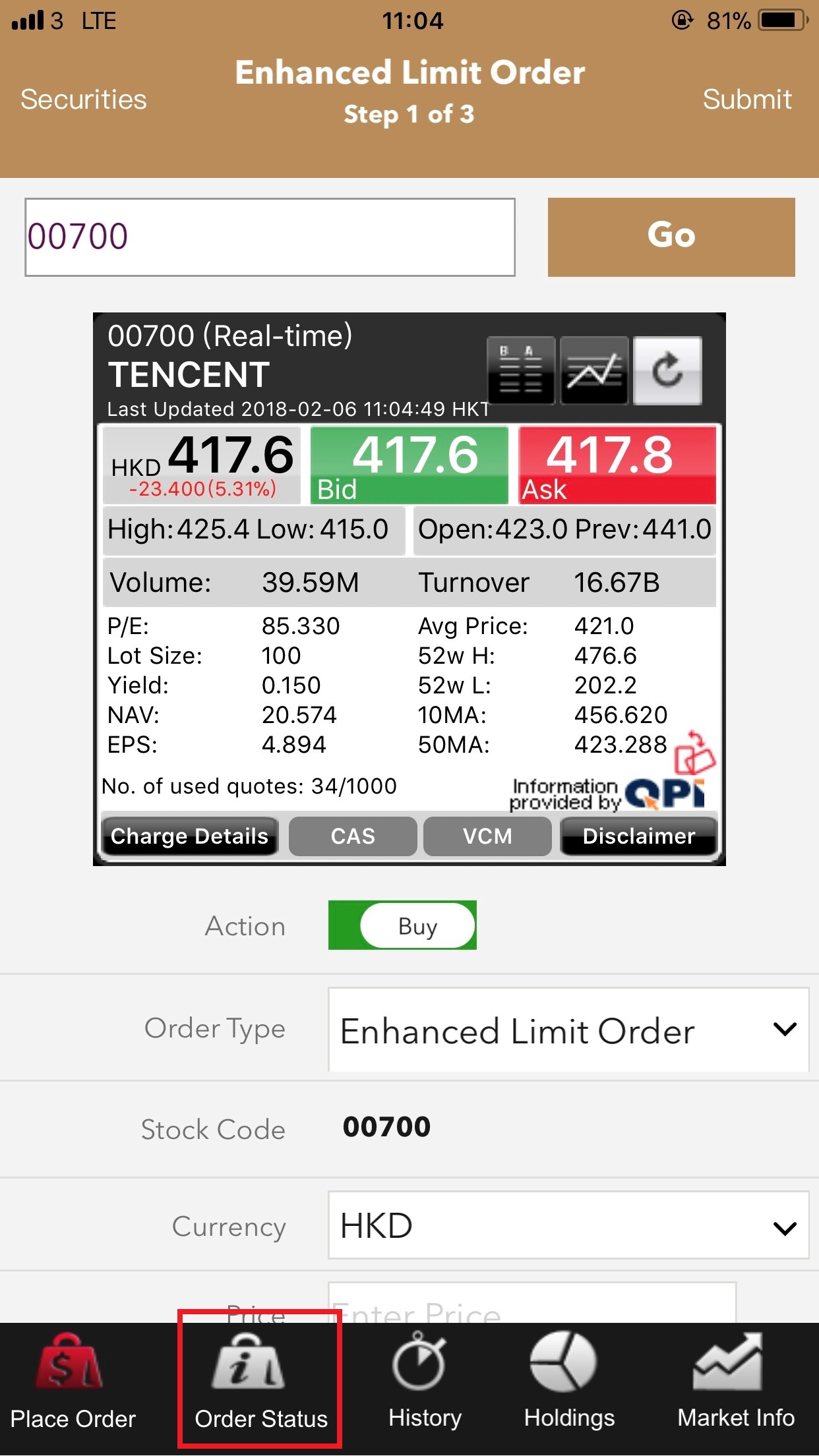Toggle the Buy action switch
The height and width of the screenshot is (1456, 819).
[x=402, y=925]
